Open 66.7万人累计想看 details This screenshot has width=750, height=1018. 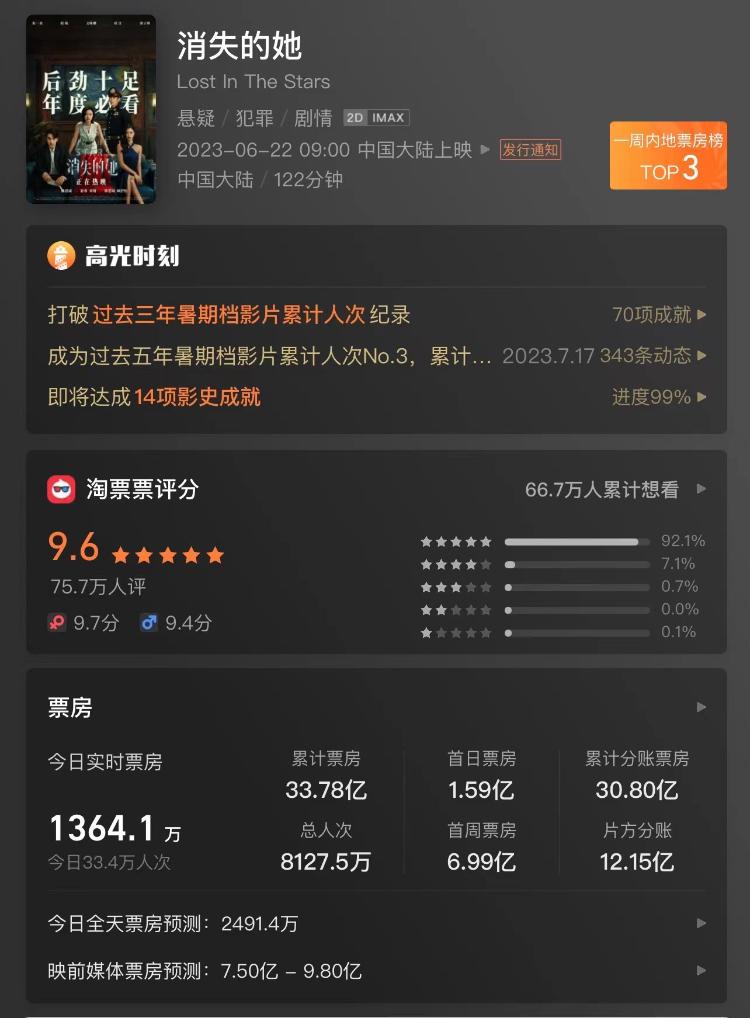pos(614,490)
